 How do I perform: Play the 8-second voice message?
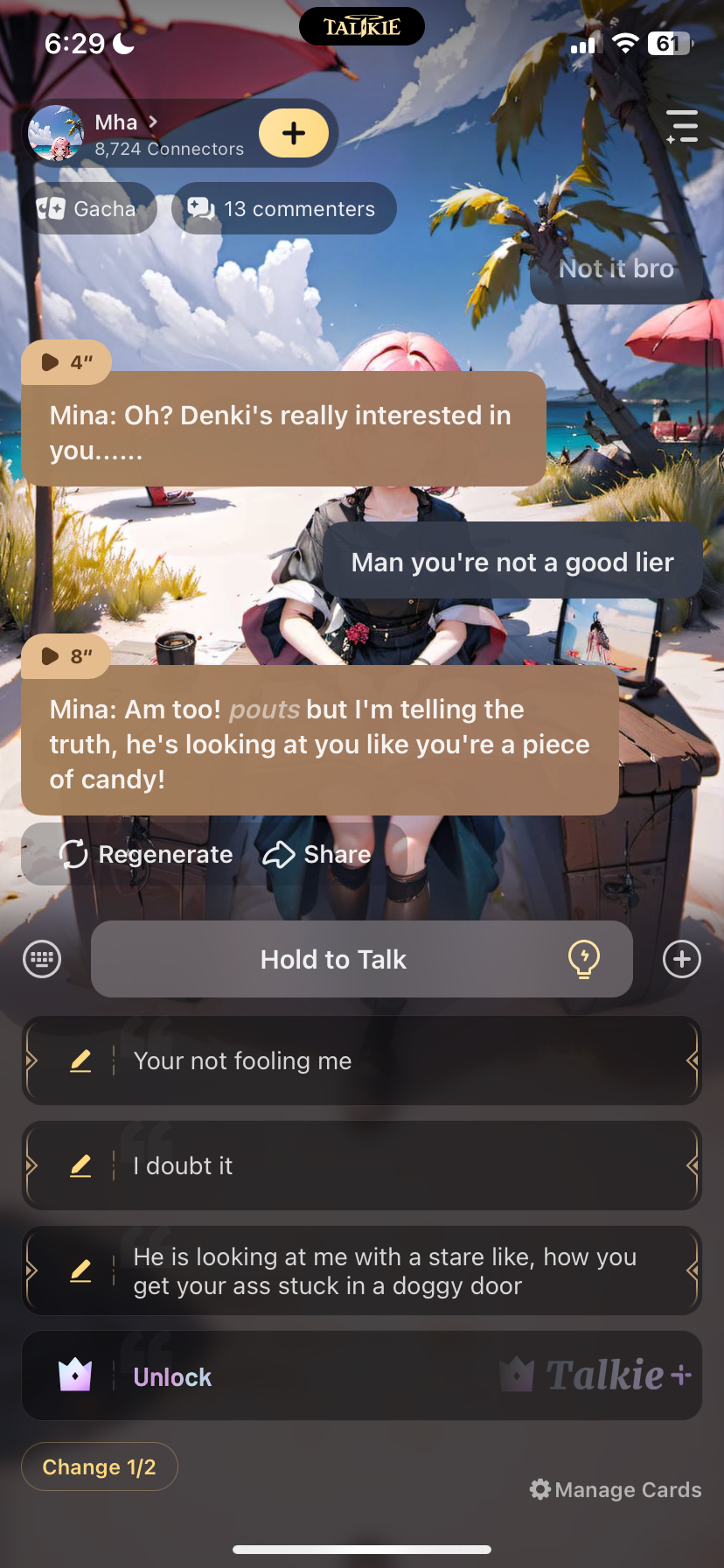point(65,656)
